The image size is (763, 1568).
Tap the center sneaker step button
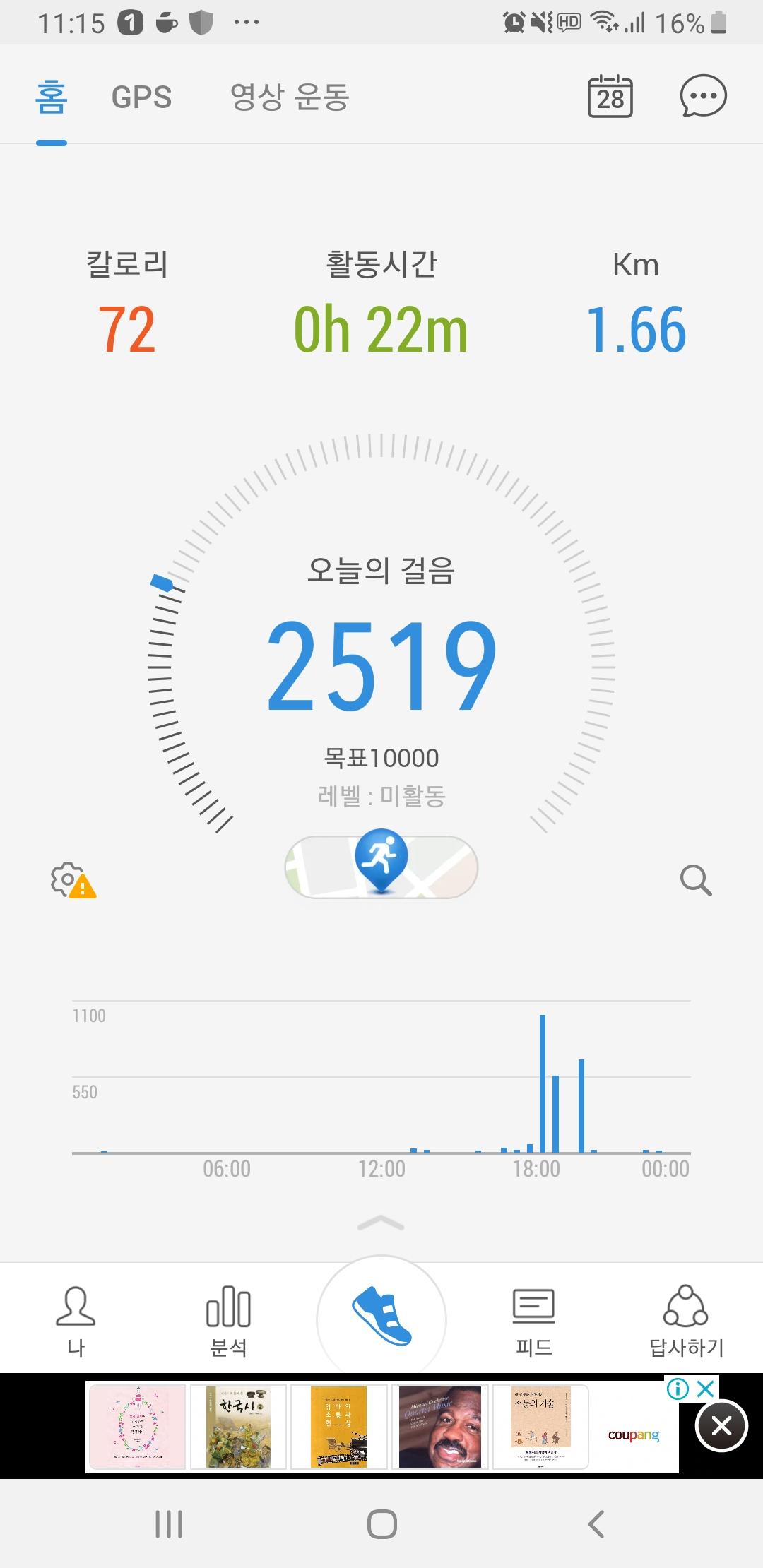pos(381,1318)
